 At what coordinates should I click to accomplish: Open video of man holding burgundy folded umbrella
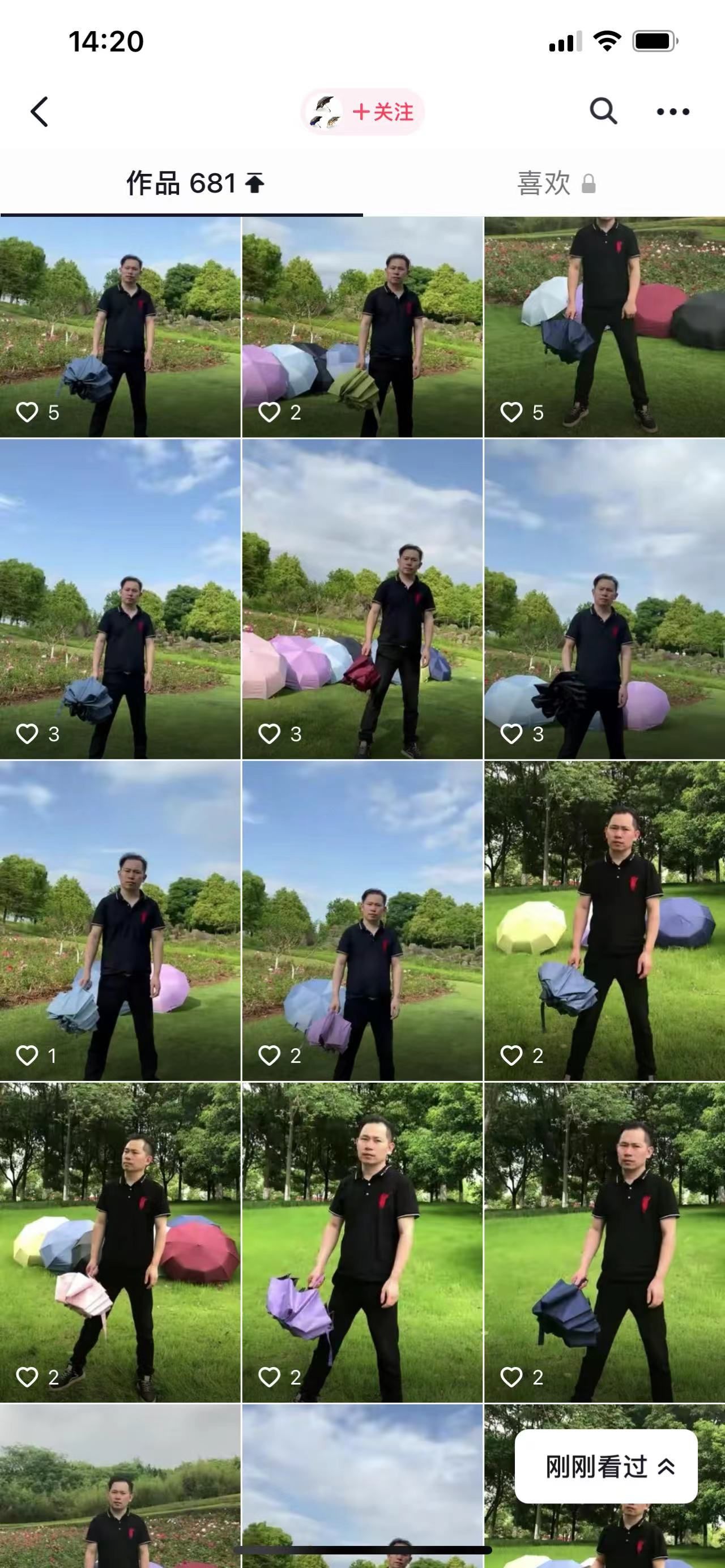point(362,600)
